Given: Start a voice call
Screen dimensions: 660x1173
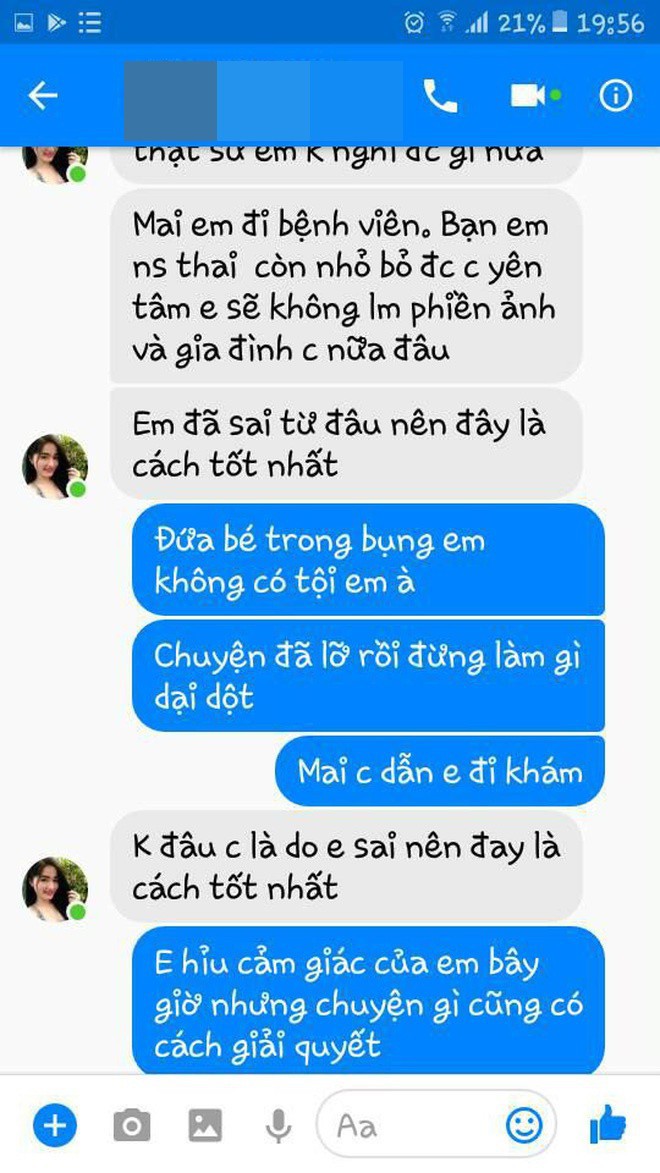Looking at the screenshot, I should coord(440,96).
